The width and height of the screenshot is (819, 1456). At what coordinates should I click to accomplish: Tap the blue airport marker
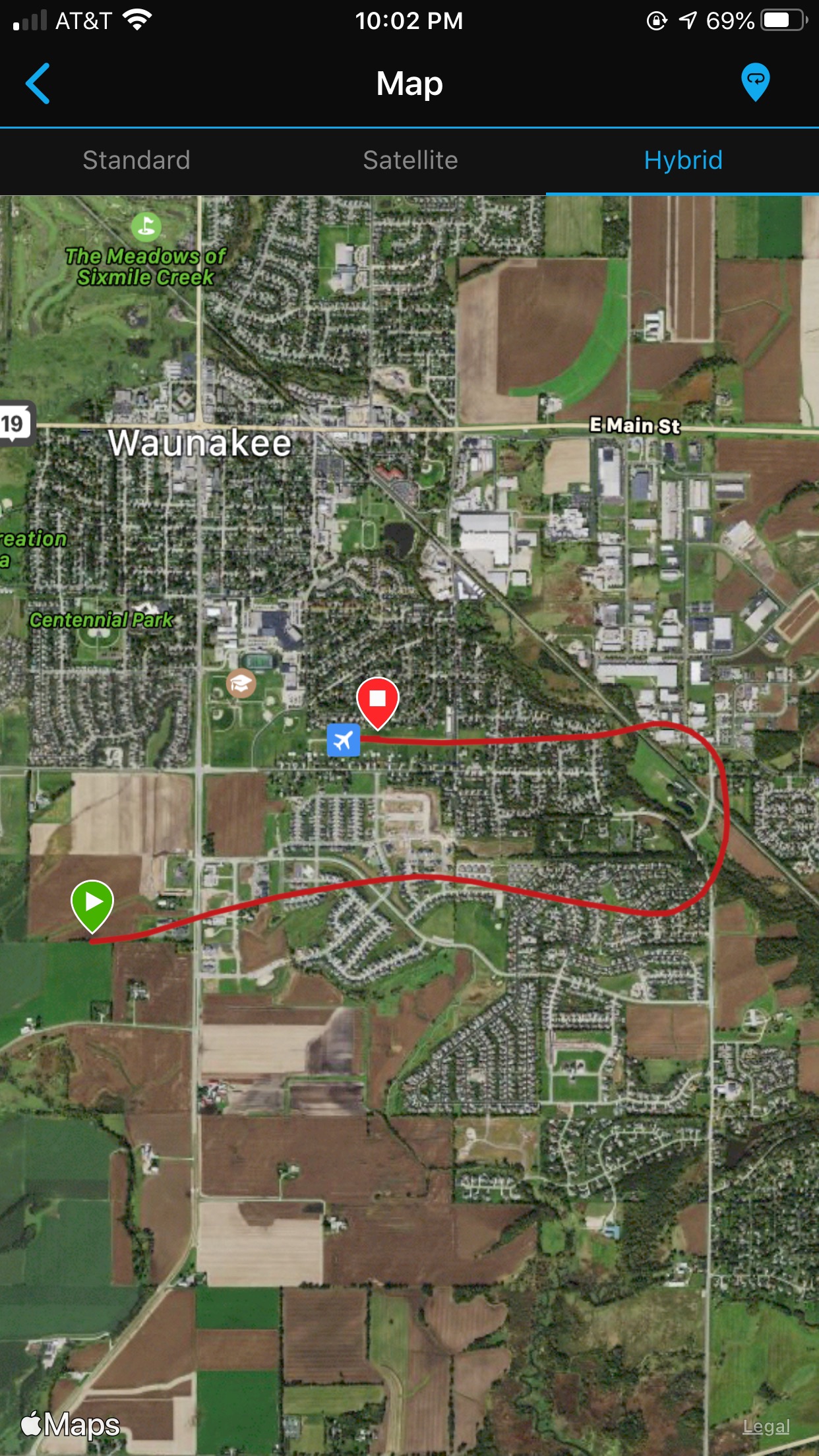point(344,740)
